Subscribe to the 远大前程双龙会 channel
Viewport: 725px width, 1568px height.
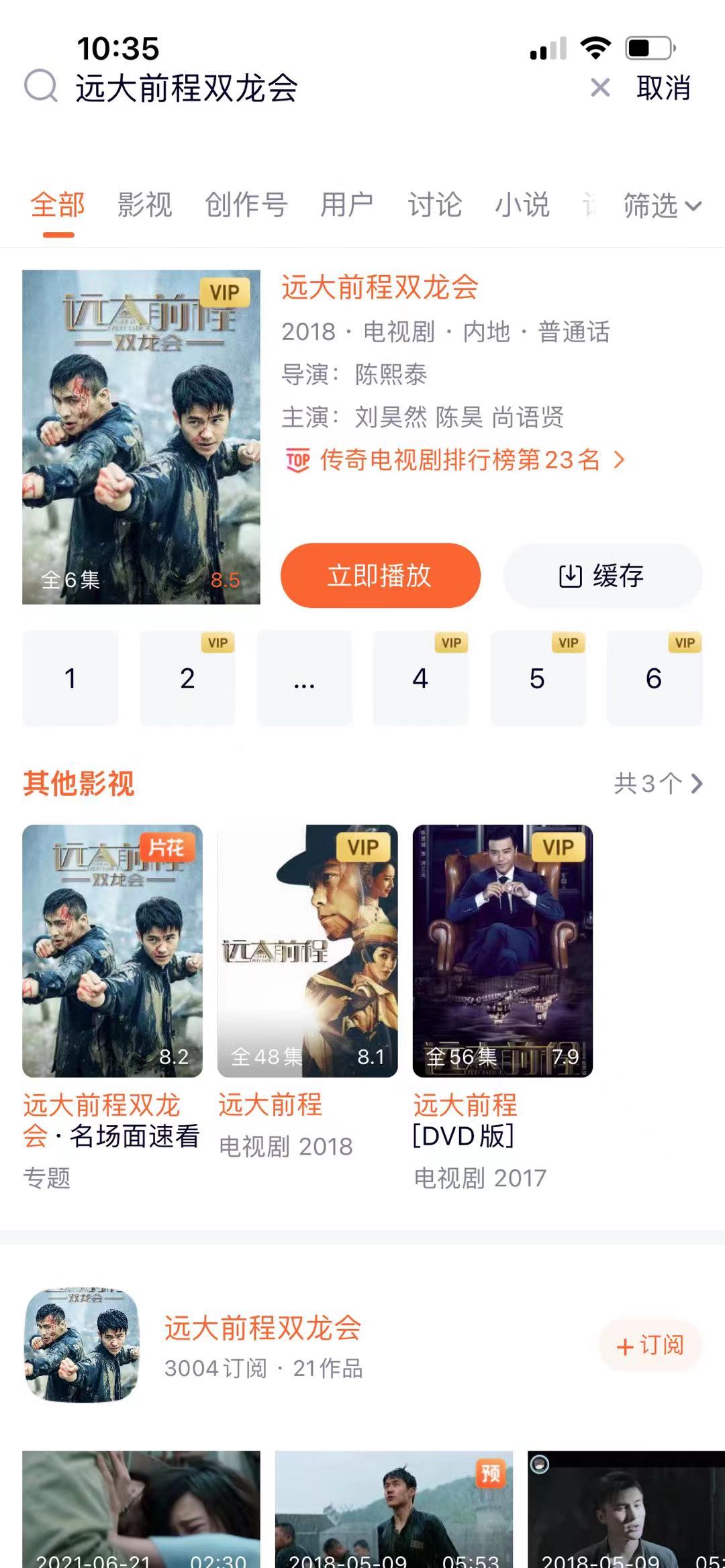[650, 1345]
